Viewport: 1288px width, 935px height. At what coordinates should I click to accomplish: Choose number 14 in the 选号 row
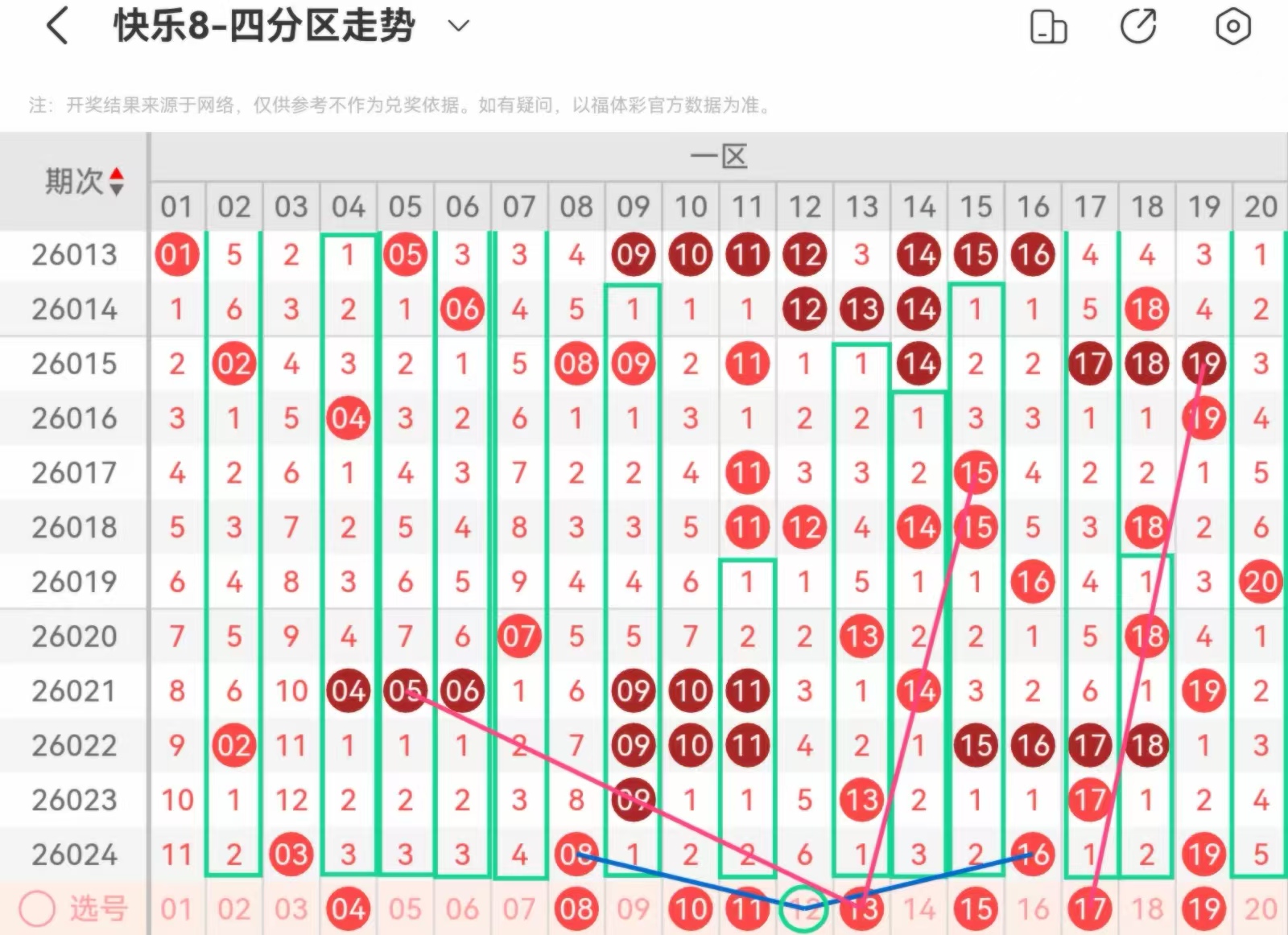point(919,909)
